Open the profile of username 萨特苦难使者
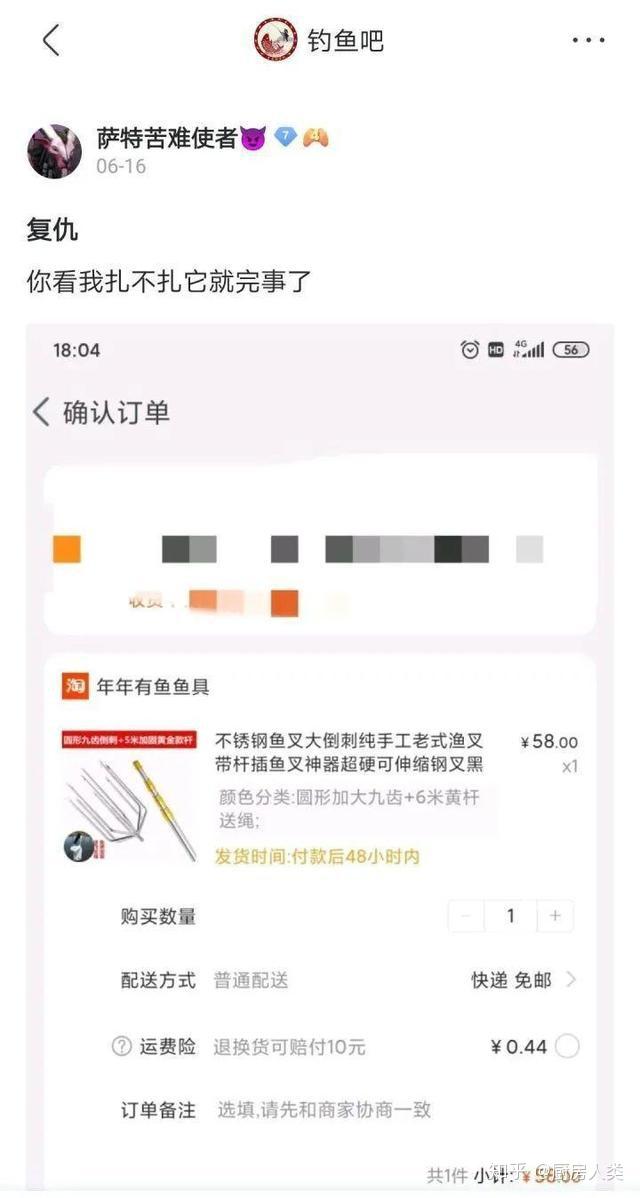The width and height of the screenshot is (640, 1198). [x=166, y=138]
